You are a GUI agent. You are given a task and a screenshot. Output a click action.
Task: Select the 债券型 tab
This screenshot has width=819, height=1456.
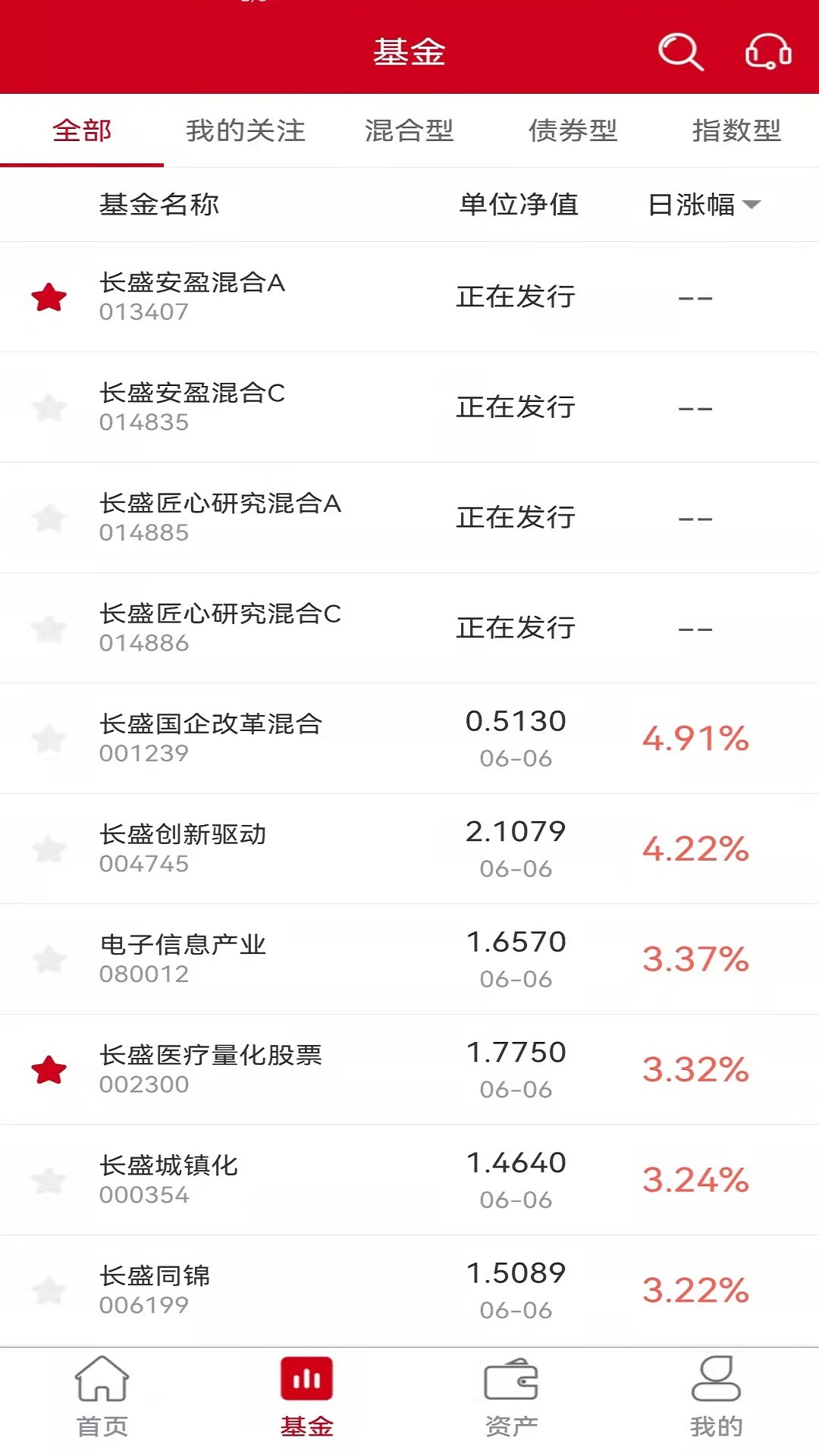pyautogui.click(x=573, y=130)
